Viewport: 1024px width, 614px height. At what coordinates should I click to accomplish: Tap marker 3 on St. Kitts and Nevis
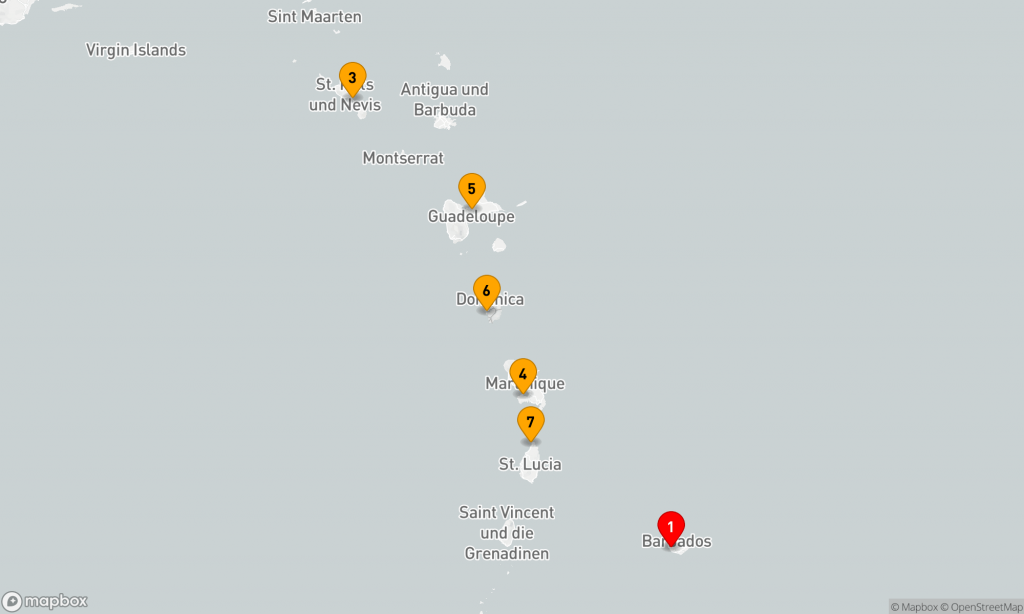tap(352, 77)
